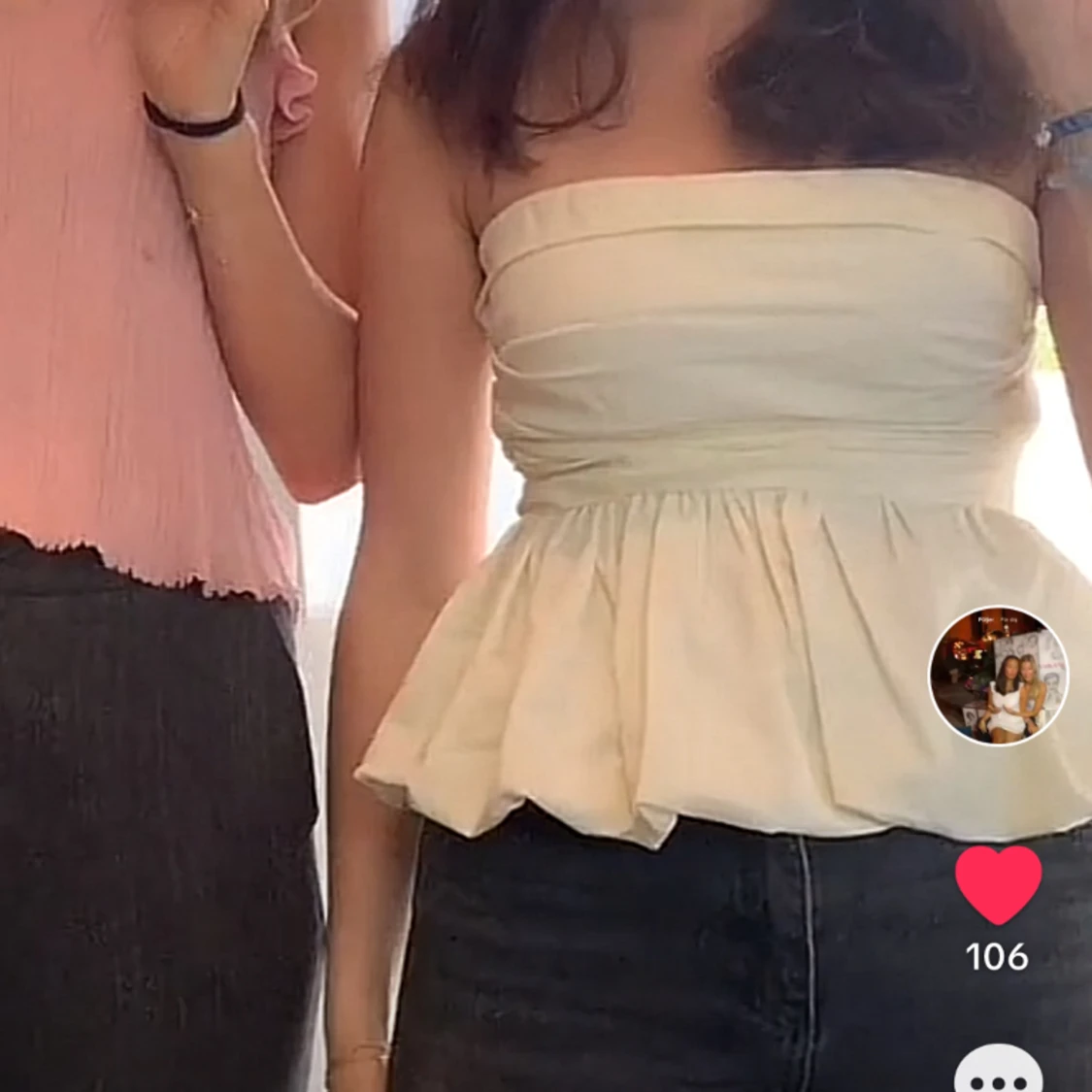
Task: Open the comments bubble icon
Action: click(998, 1073)
